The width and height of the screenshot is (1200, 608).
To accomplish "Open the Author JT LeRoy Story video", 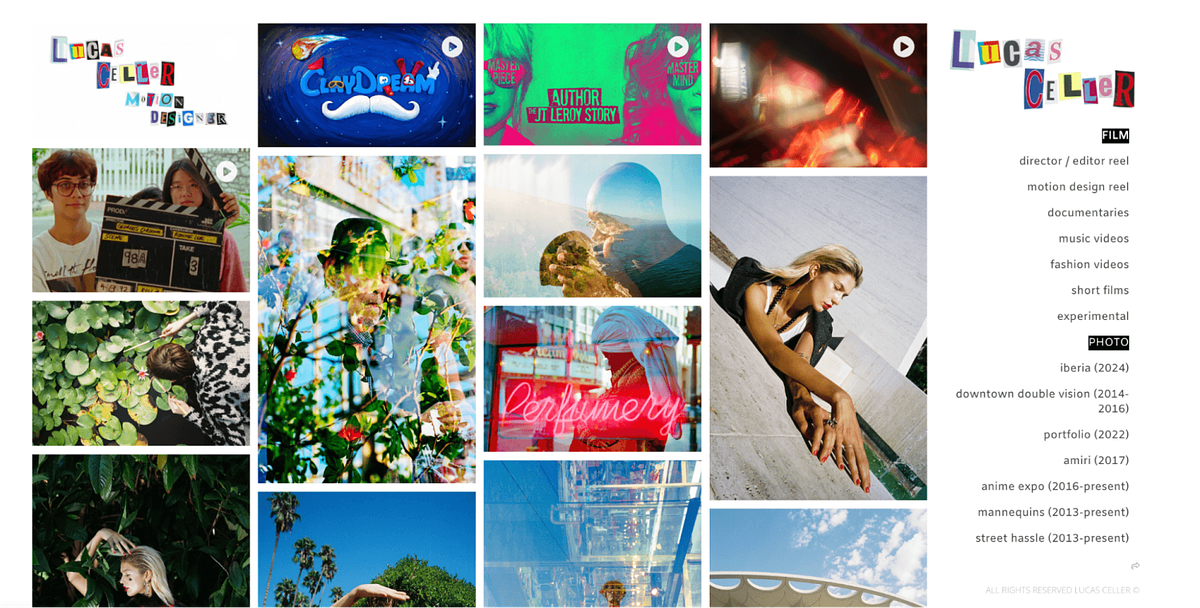I will 592,85.
